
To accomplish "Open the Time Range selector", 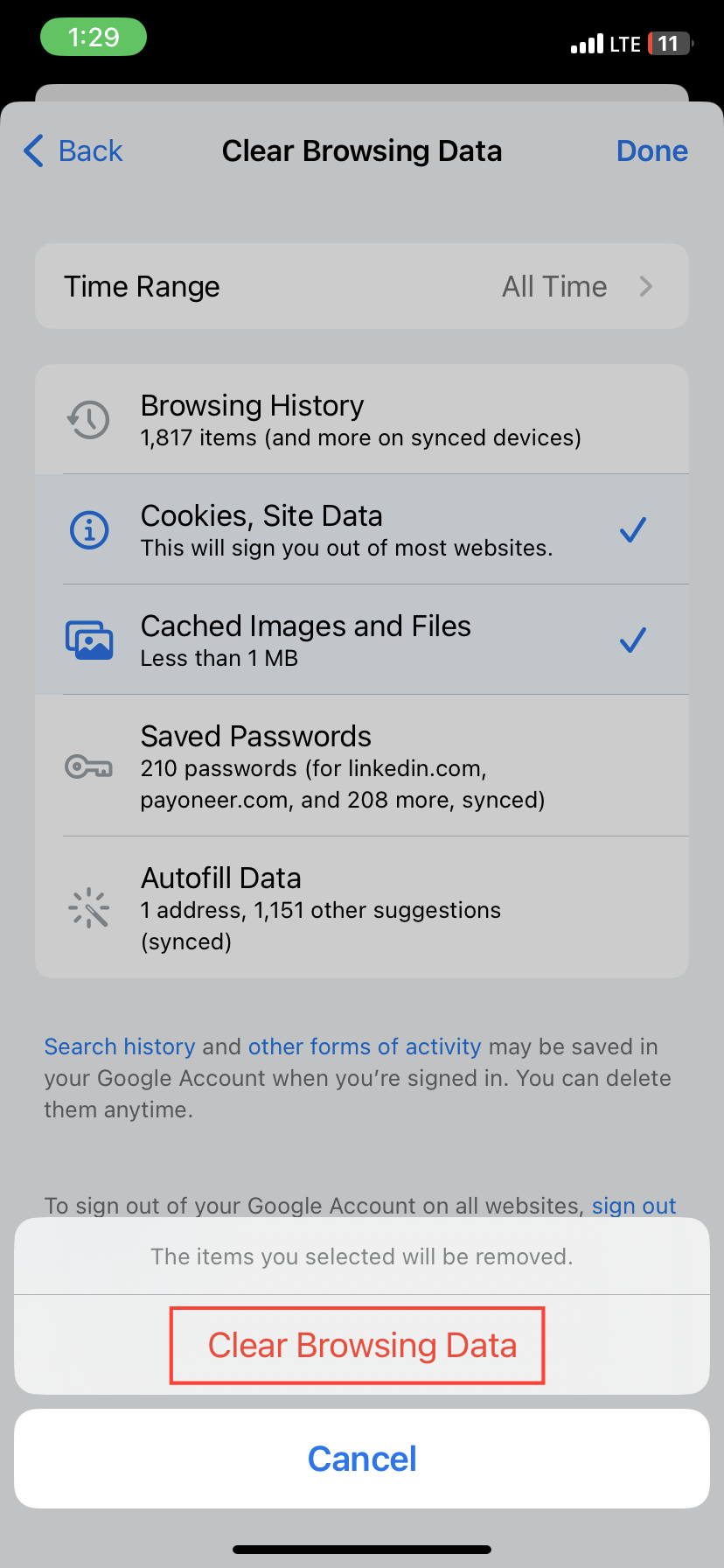I will click(362, 286).
